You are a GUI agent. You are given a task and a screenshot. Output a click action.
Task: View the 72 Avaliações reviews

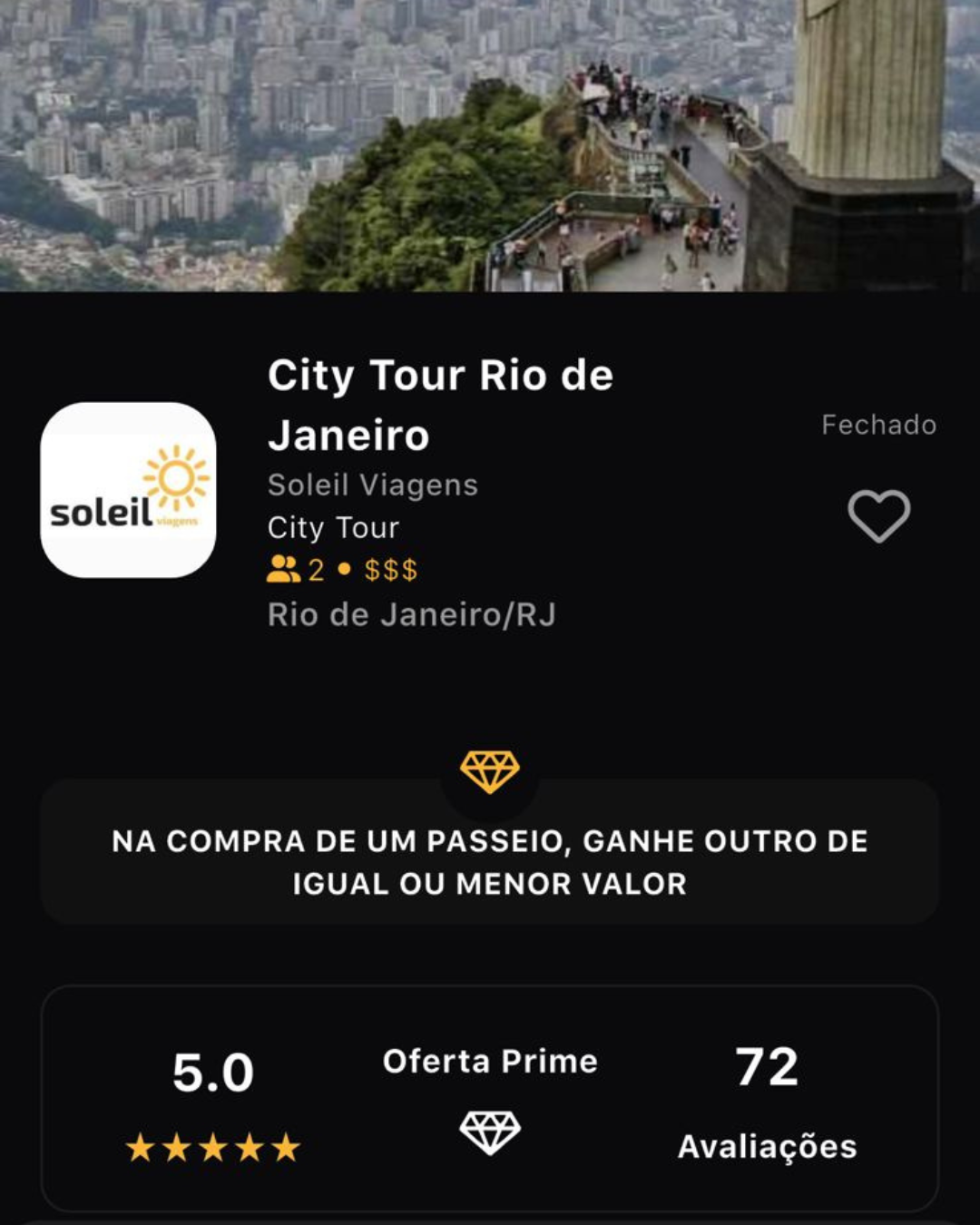(x=767, y=1102)
